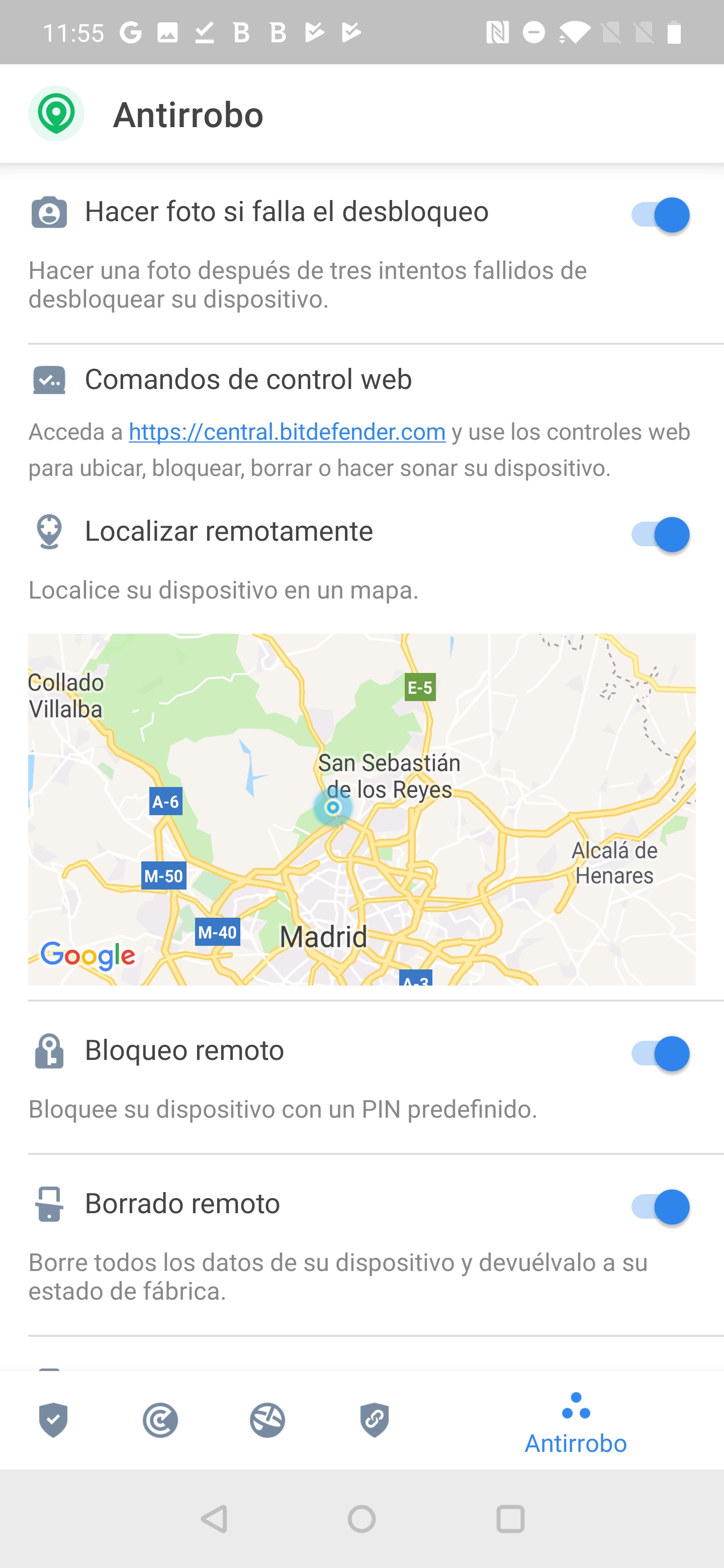Switch off Borrado remoto
This screenshot has width=724, height=1568.
pyautogui.click(x=660, y=1207)
